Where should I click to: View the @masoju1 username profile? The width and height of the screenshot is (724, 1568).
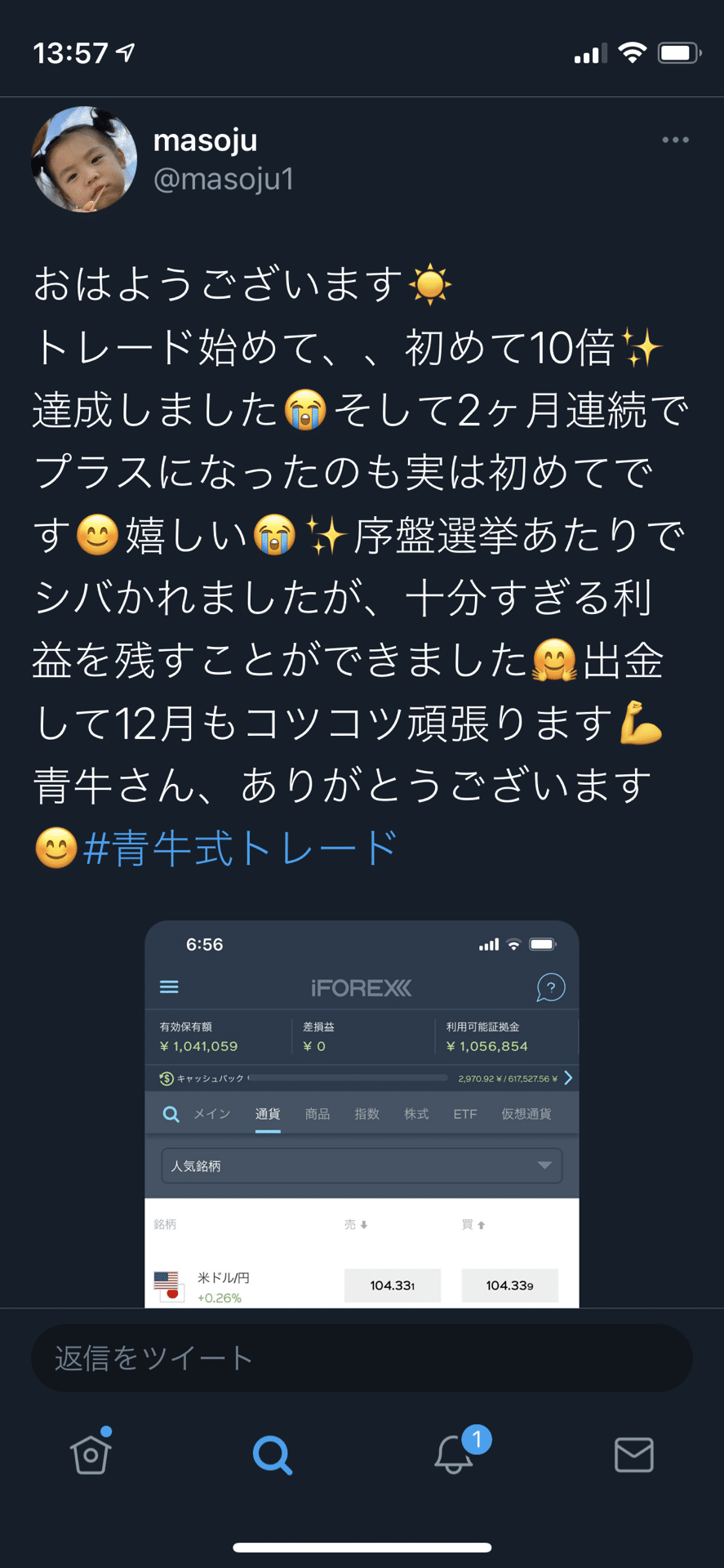coord(223,180)
